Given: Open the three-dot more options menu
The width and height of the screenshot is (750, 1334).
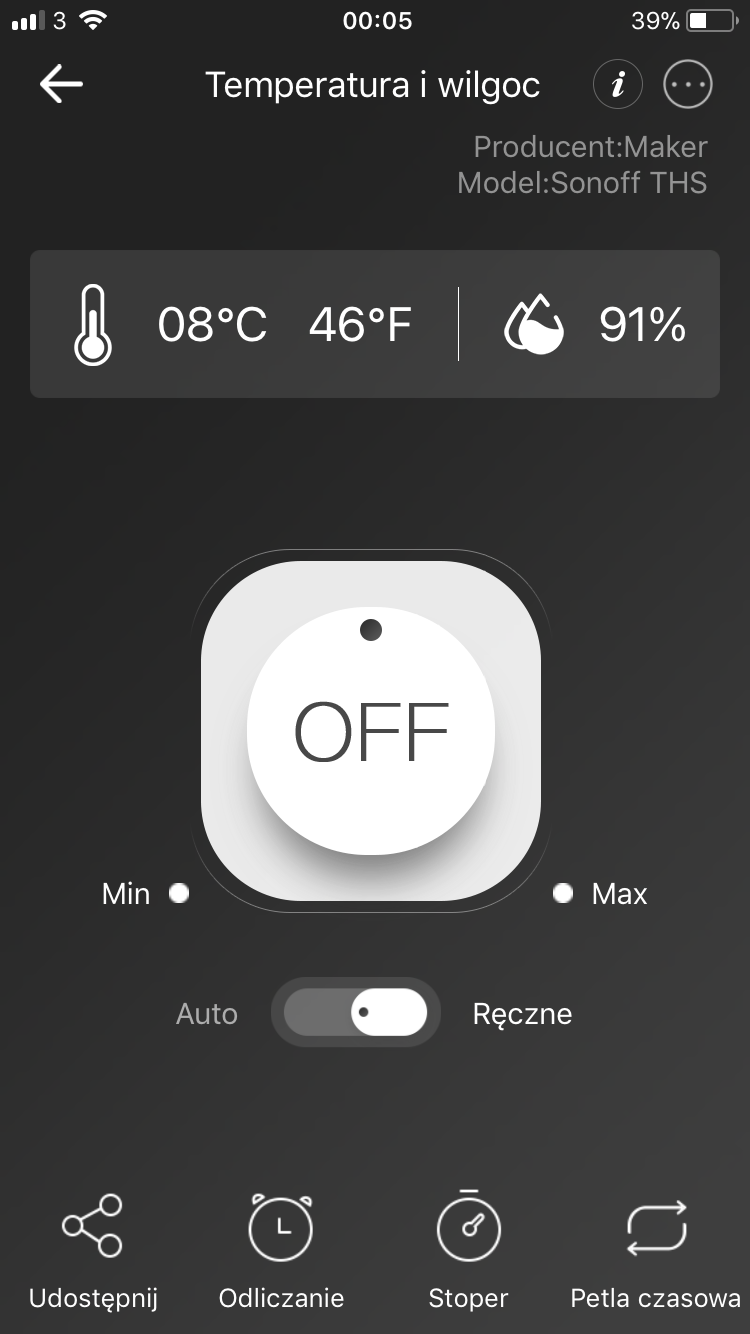Looking at the screenshot, I should click(x=688, y=85).
